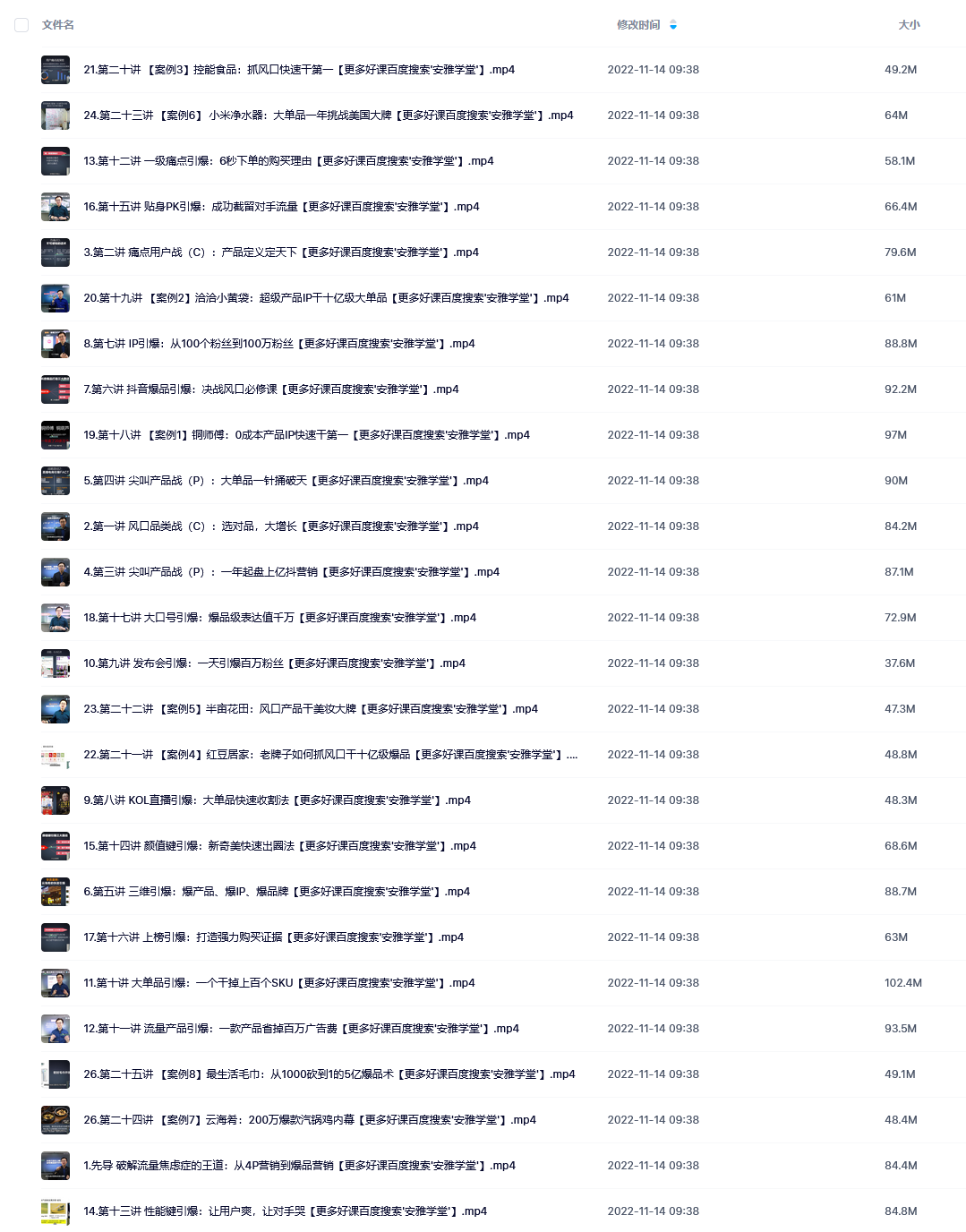Open file 9.第八讲 KOL直播引爆

(277, 800)
